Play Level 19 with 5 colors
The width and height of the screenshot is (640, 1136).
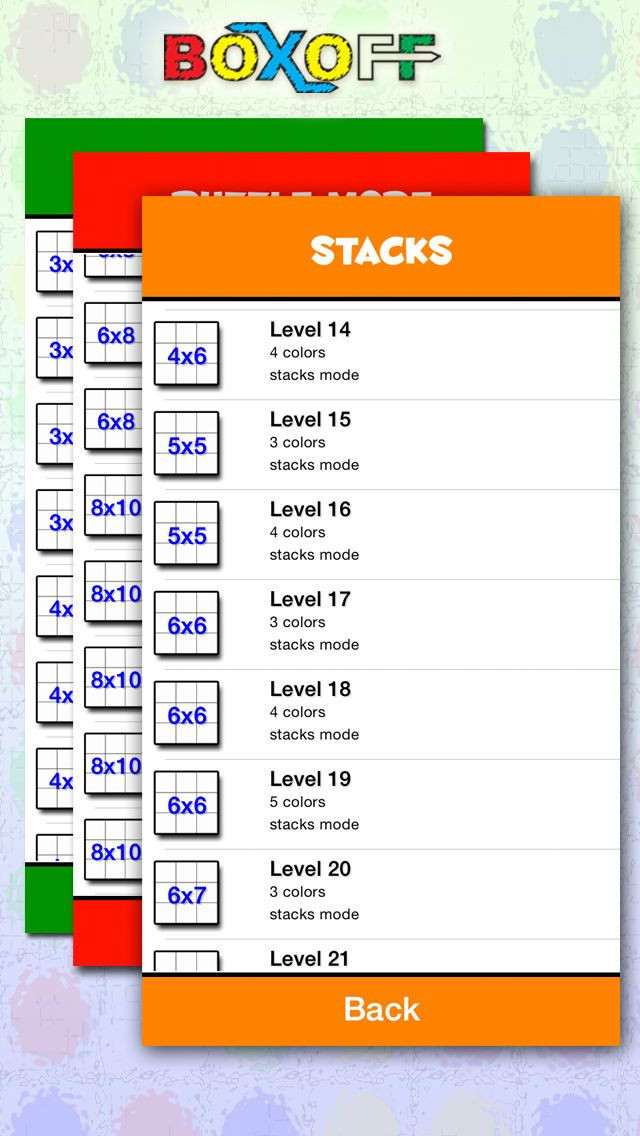(381, 803)
